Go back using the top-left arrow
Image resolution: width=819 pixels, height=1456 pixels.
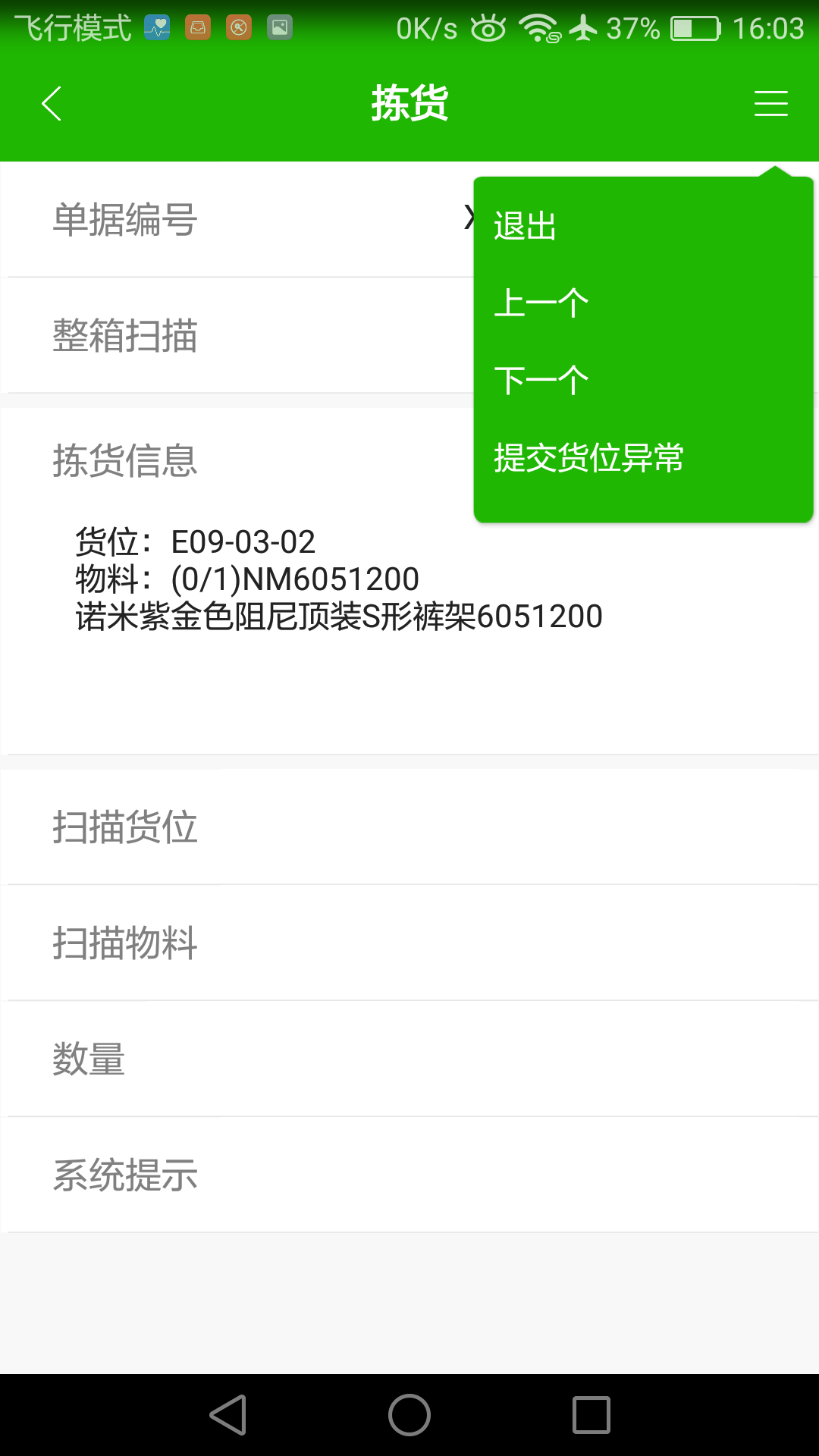[x=52, y=104]
